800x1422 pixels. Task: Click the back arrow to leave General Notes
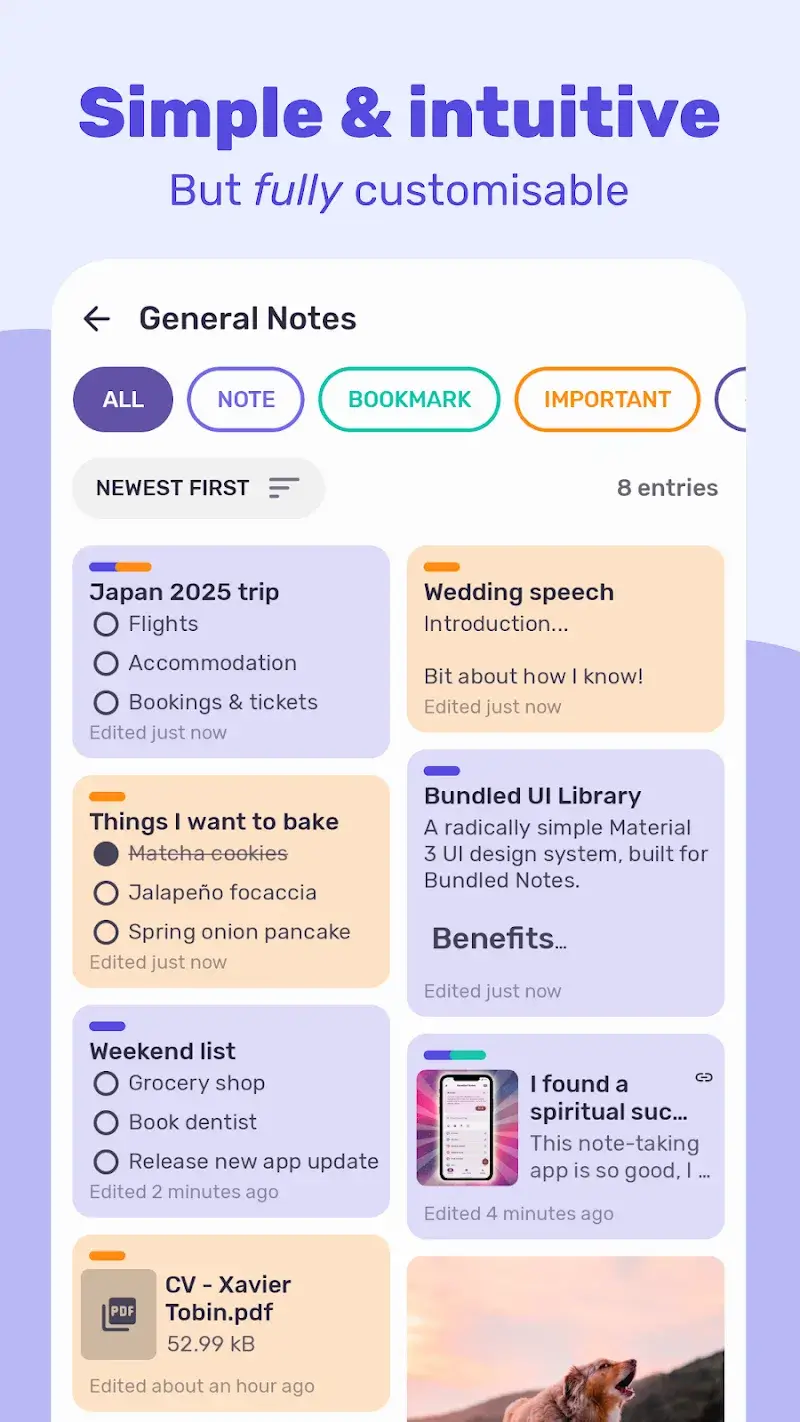pyautogui.click(x=96, y=318)
